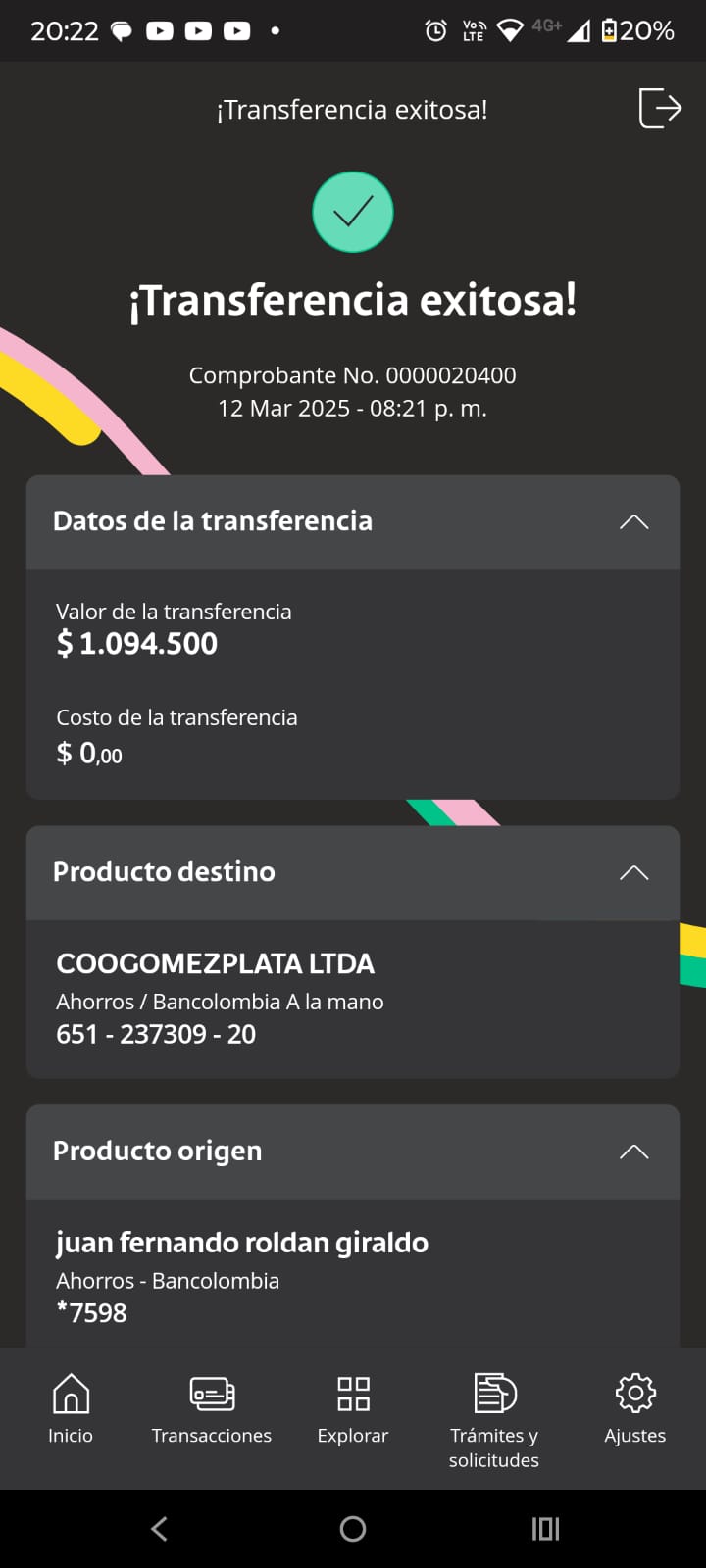706x1568 pixels.
Task: Go to the Inicio tab
Action: [x=71, y=1408]
